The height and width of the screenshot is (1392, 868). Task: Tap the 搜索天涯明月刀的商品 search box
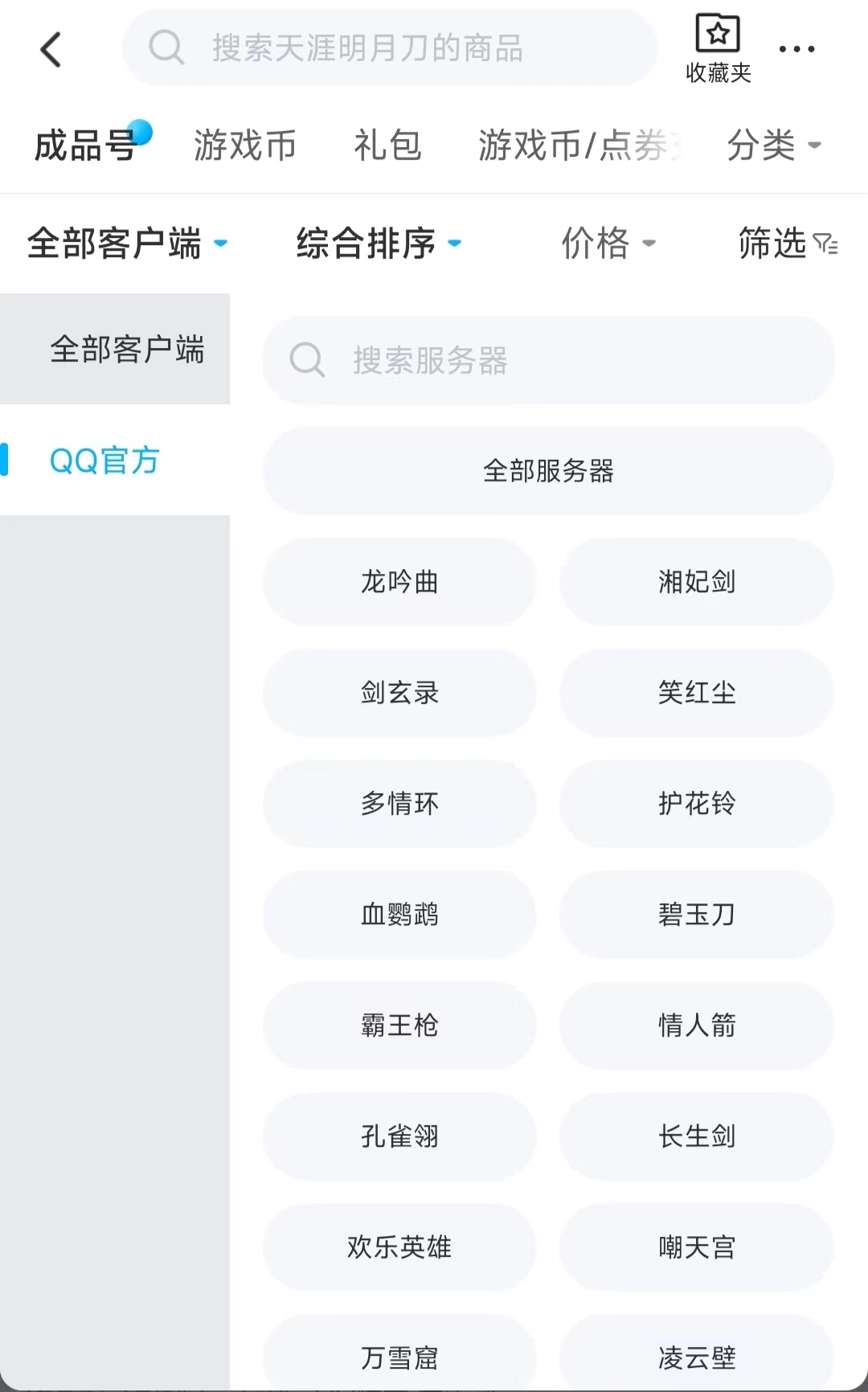[390, 48]
